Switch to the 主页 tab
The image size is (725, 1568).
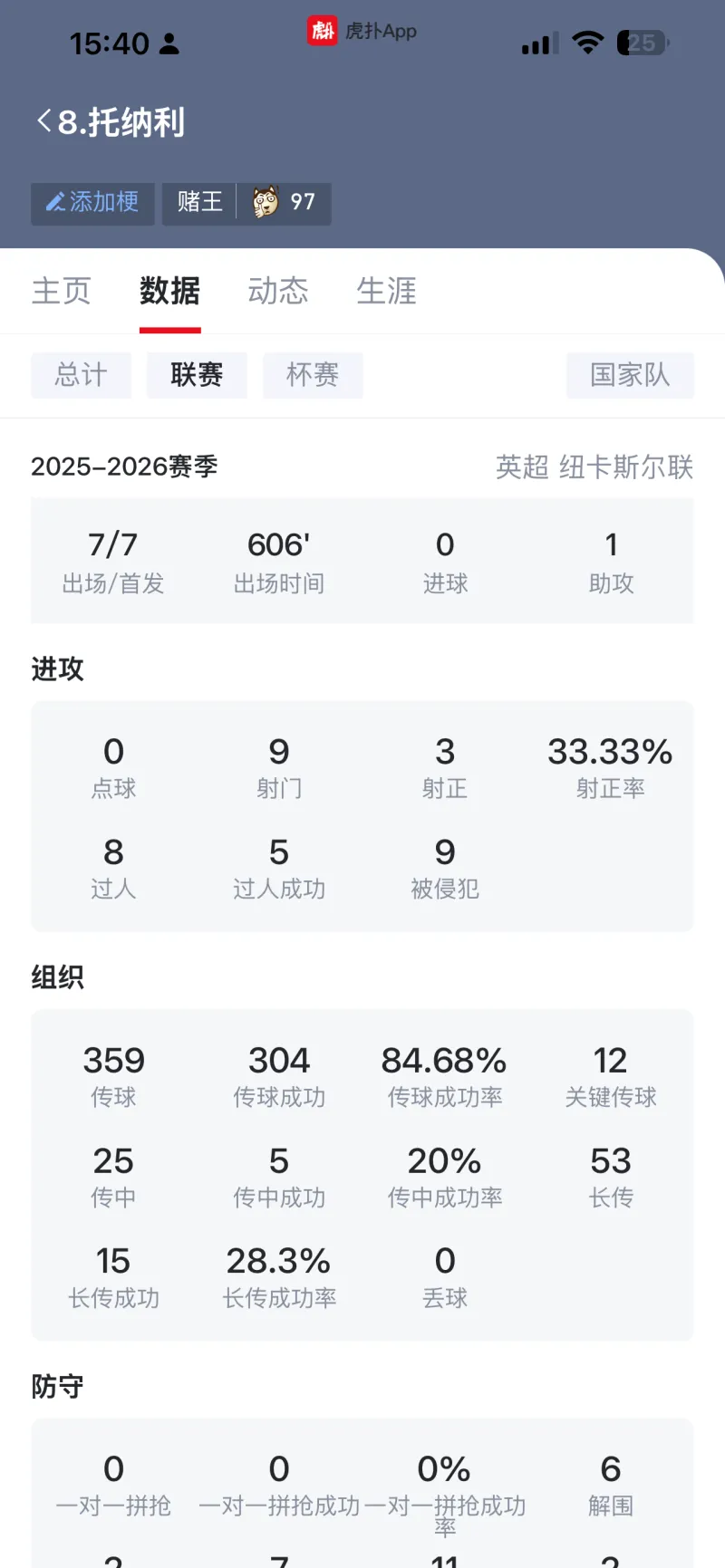[x=62, y=291]
